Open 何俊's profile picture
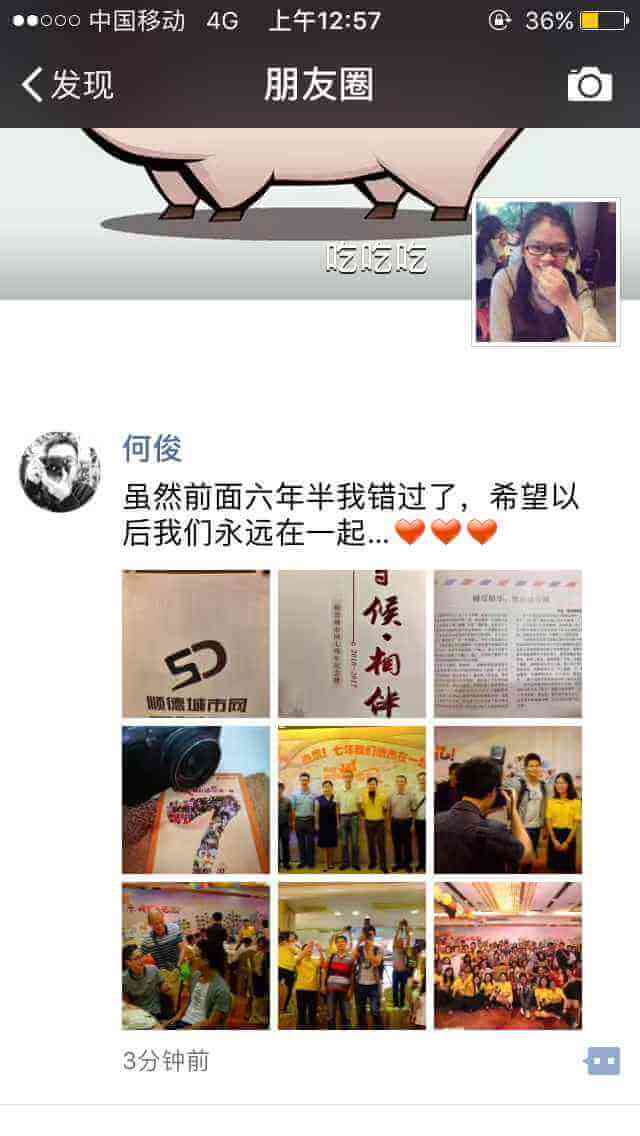 coord(59,472)
